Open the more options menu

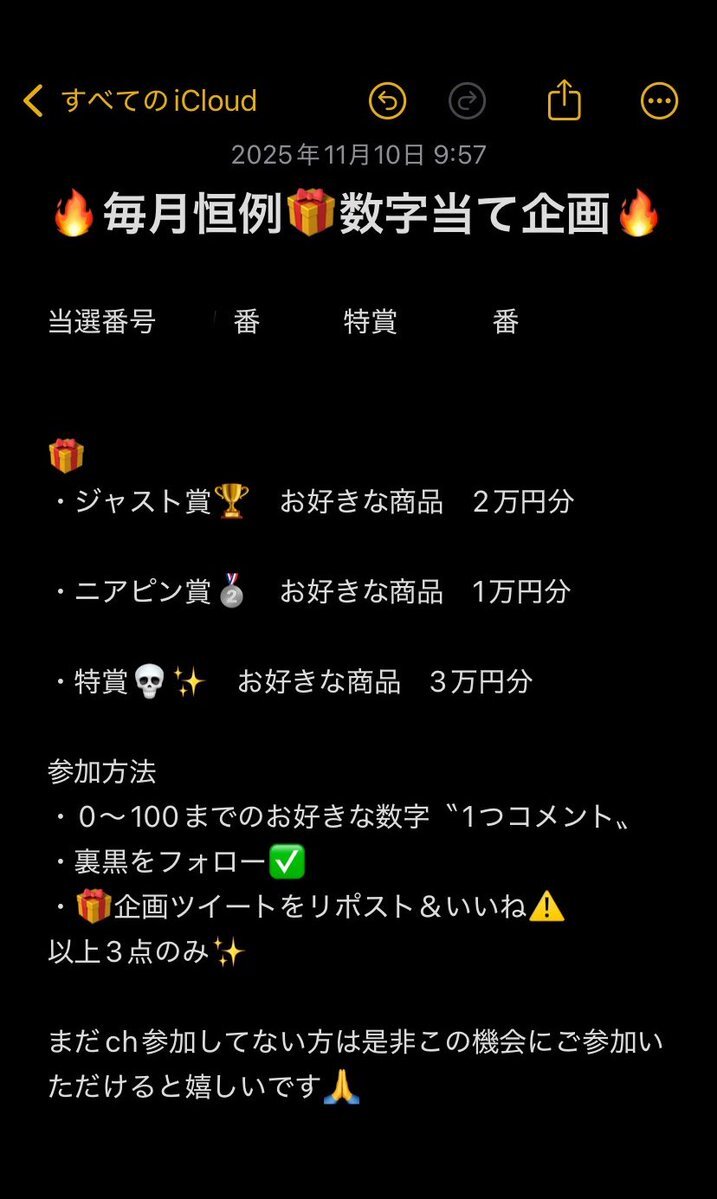click(659, 101)
